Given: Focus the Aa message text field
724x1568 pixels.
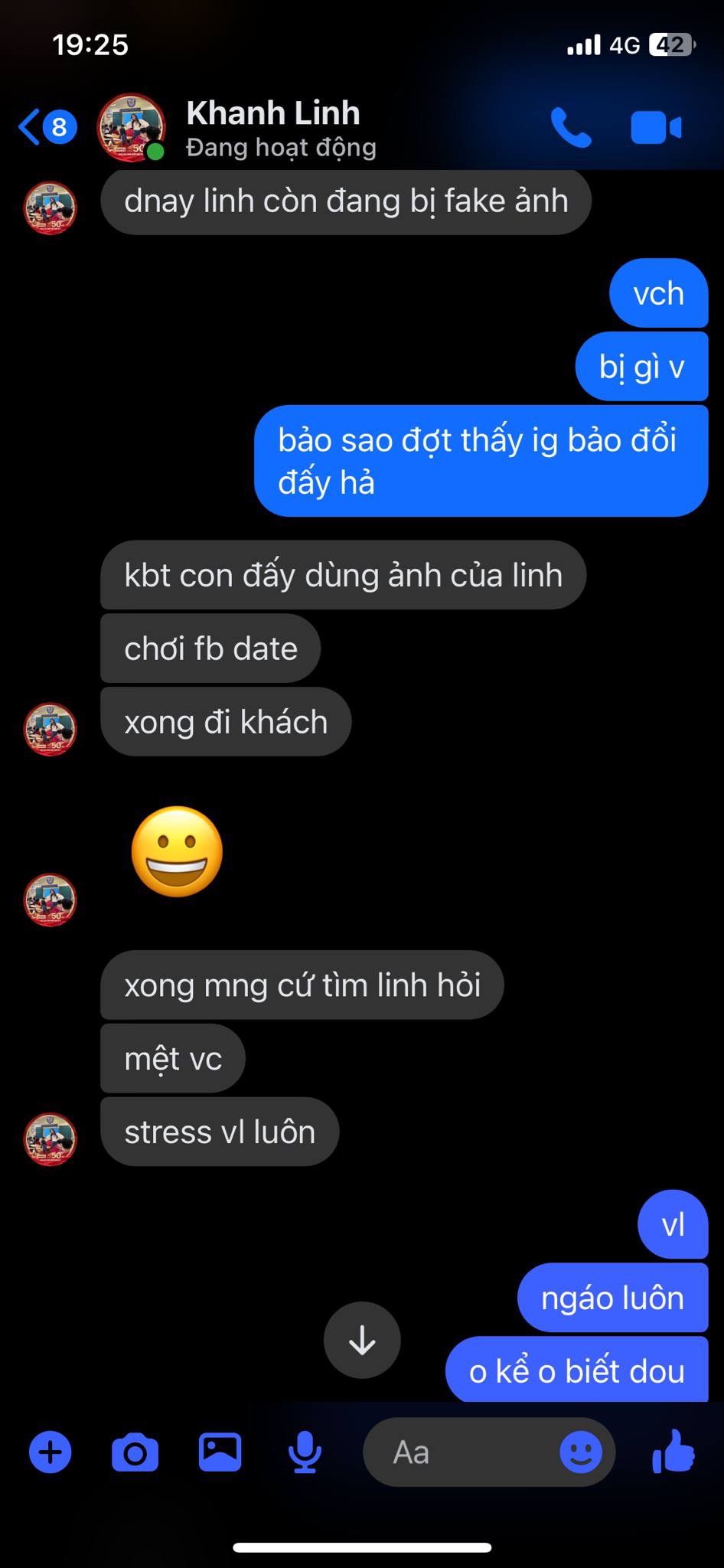Looking at the screenshot, I should point(459,1452).
